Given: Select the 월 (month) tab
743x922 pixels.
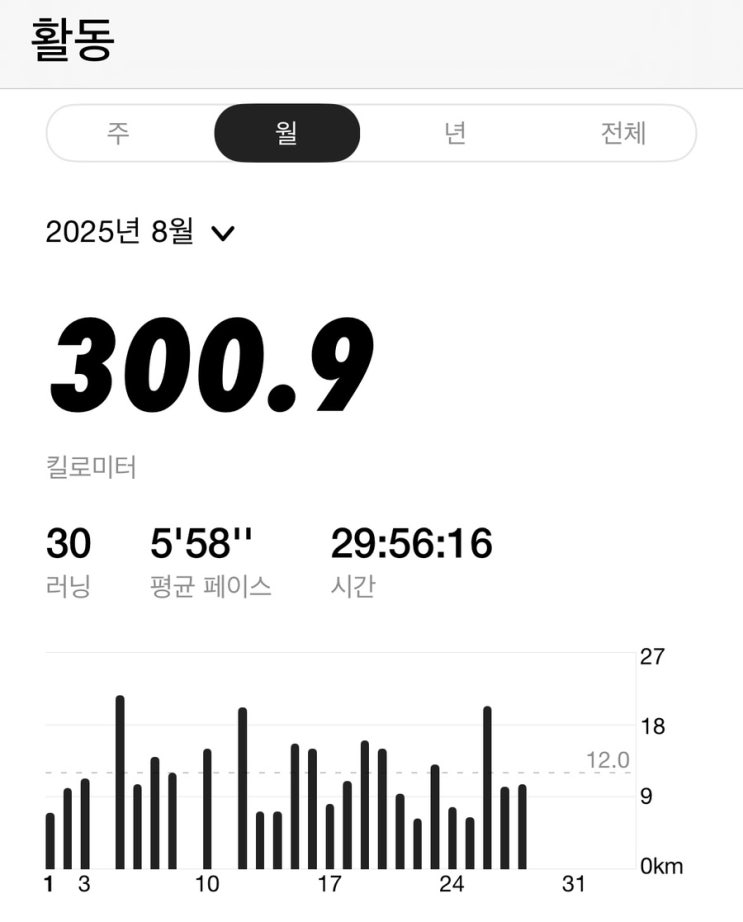Looking at the screenshot, I should pyautogui.click(x=287, y=133).
